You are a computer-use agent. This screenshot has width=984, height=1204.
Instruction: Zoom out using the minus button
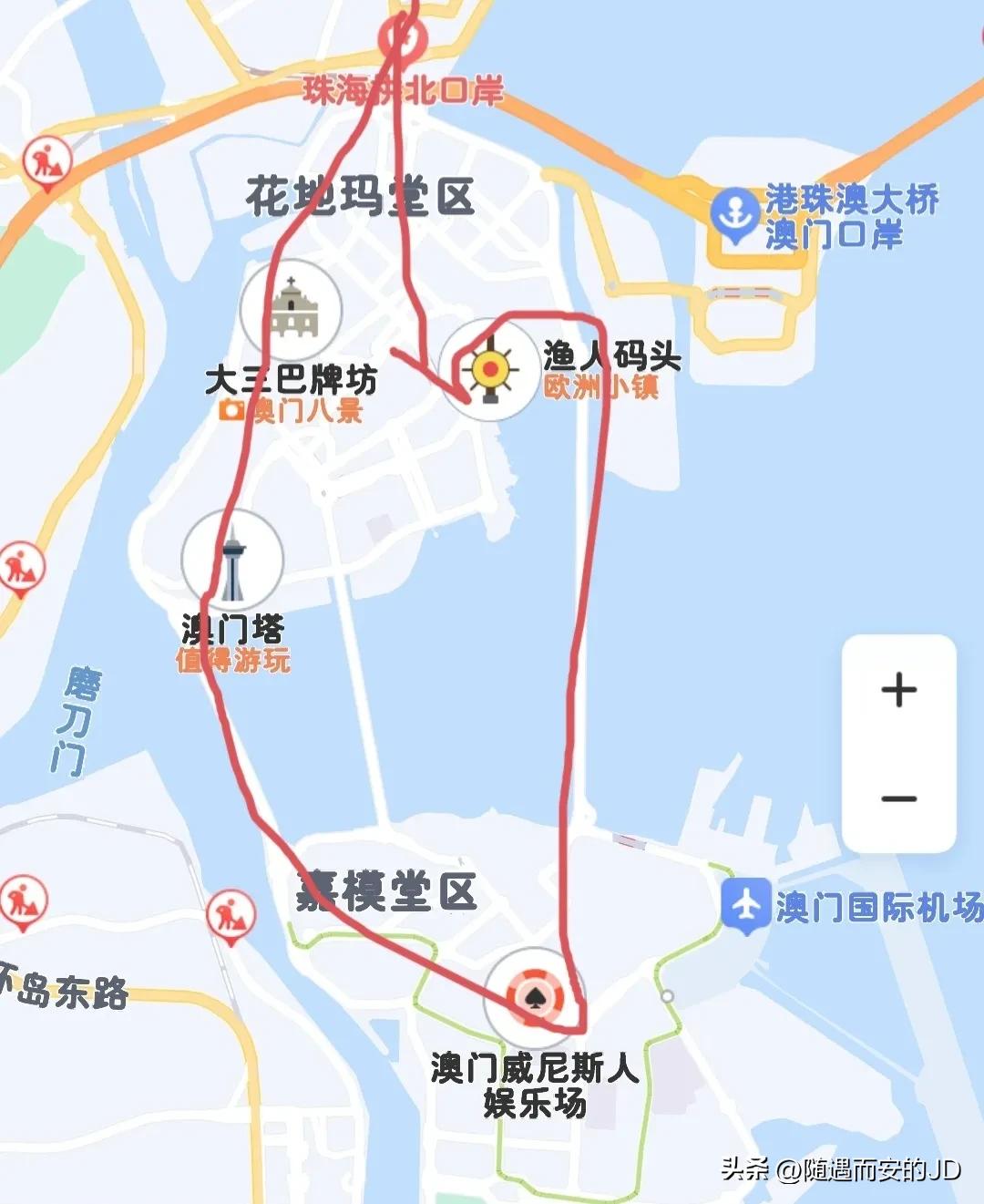tap(899, 798)
